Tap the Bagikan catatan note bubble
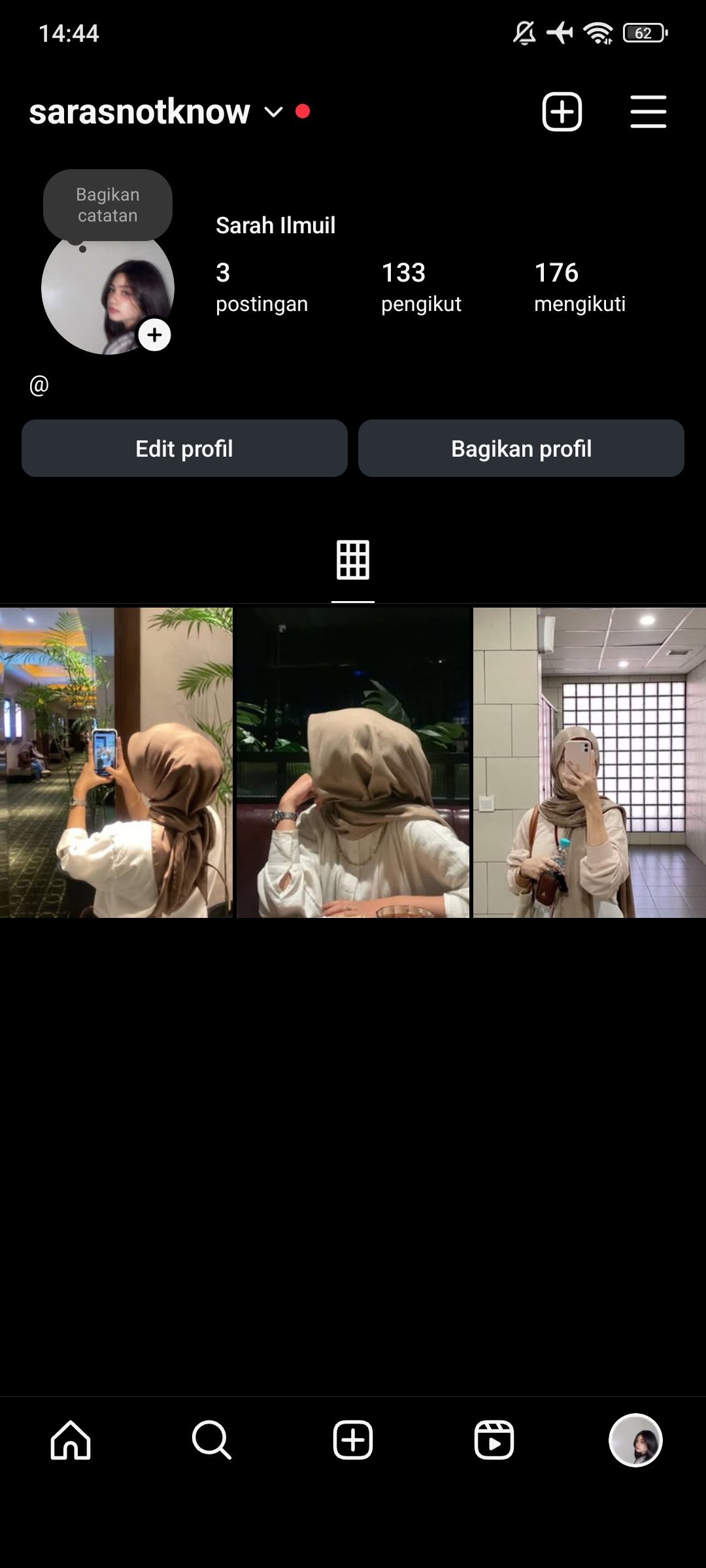 108,205
